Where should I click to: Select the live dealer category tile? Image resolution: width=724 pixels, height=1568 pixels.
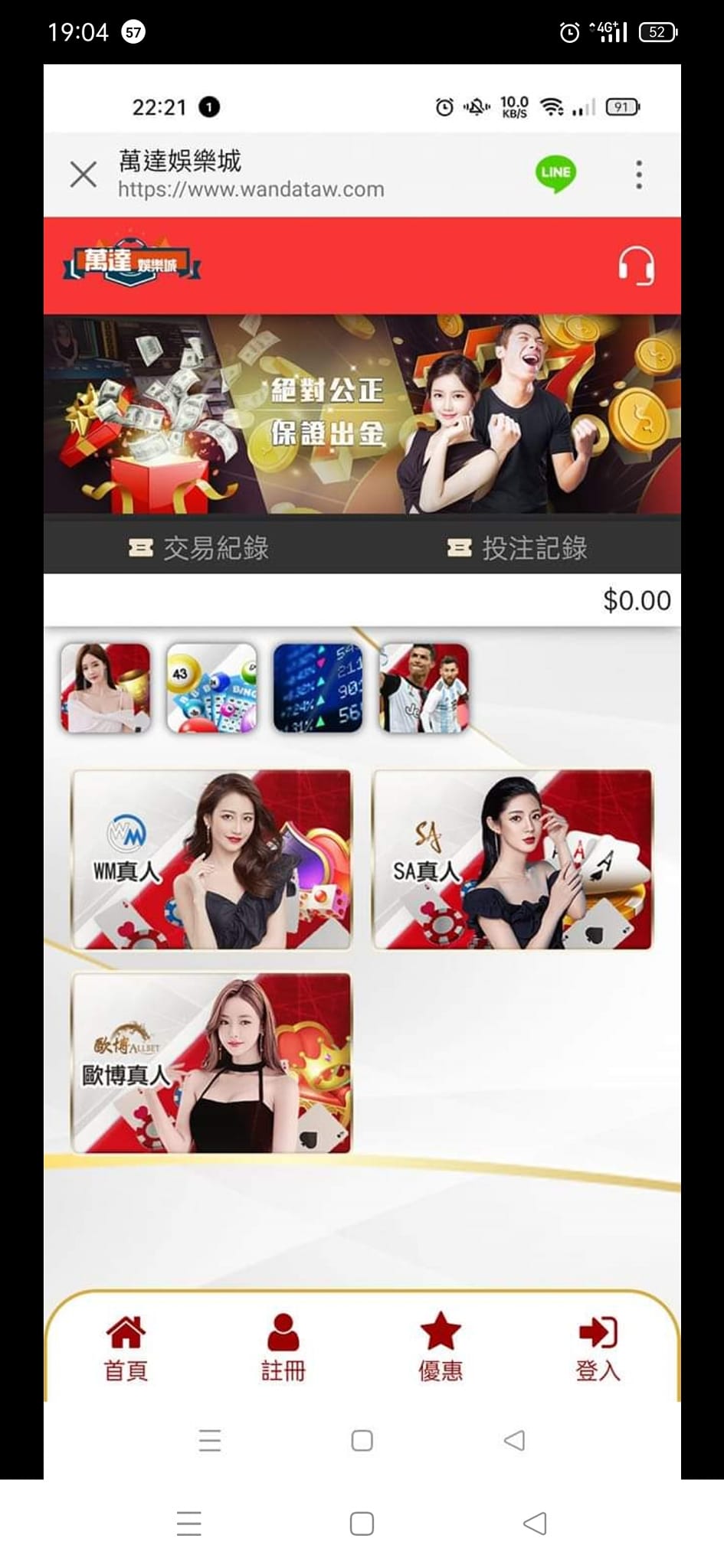pos(106,688)
